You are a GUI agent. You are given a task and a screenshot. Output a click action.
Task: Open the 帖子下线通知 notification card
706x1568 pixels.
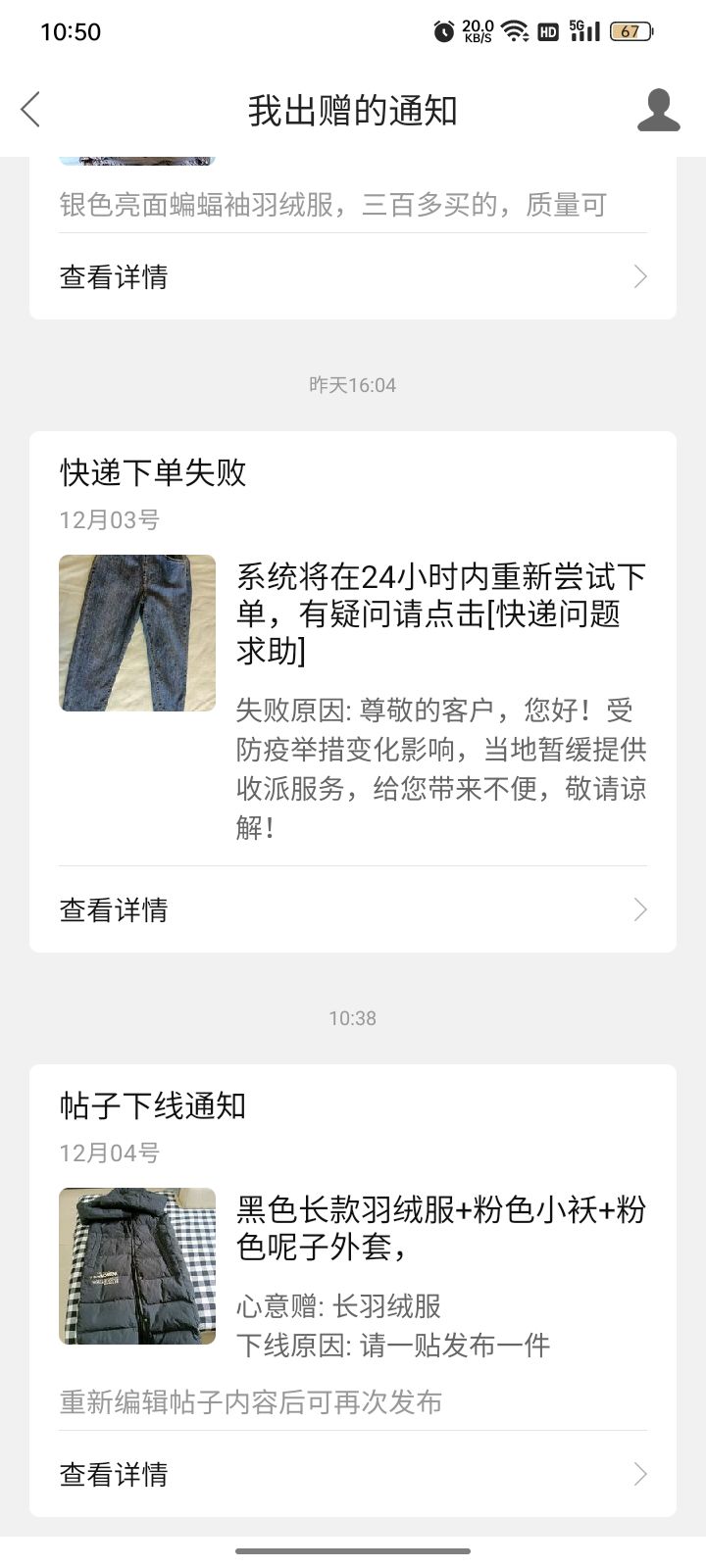(x=353, y=1291)
